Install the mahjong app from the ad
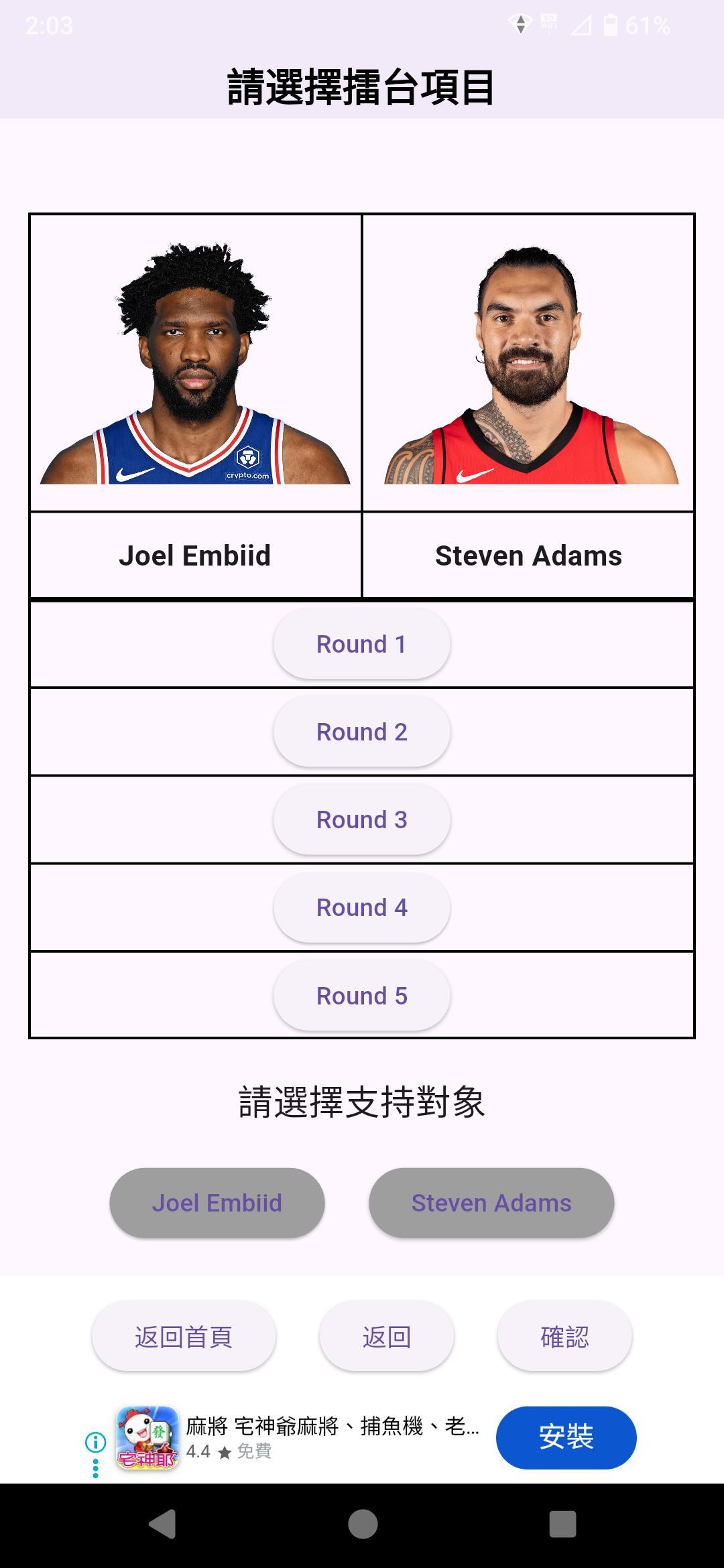Screen dimensions: 724x1568 (x=566, y=1437)
